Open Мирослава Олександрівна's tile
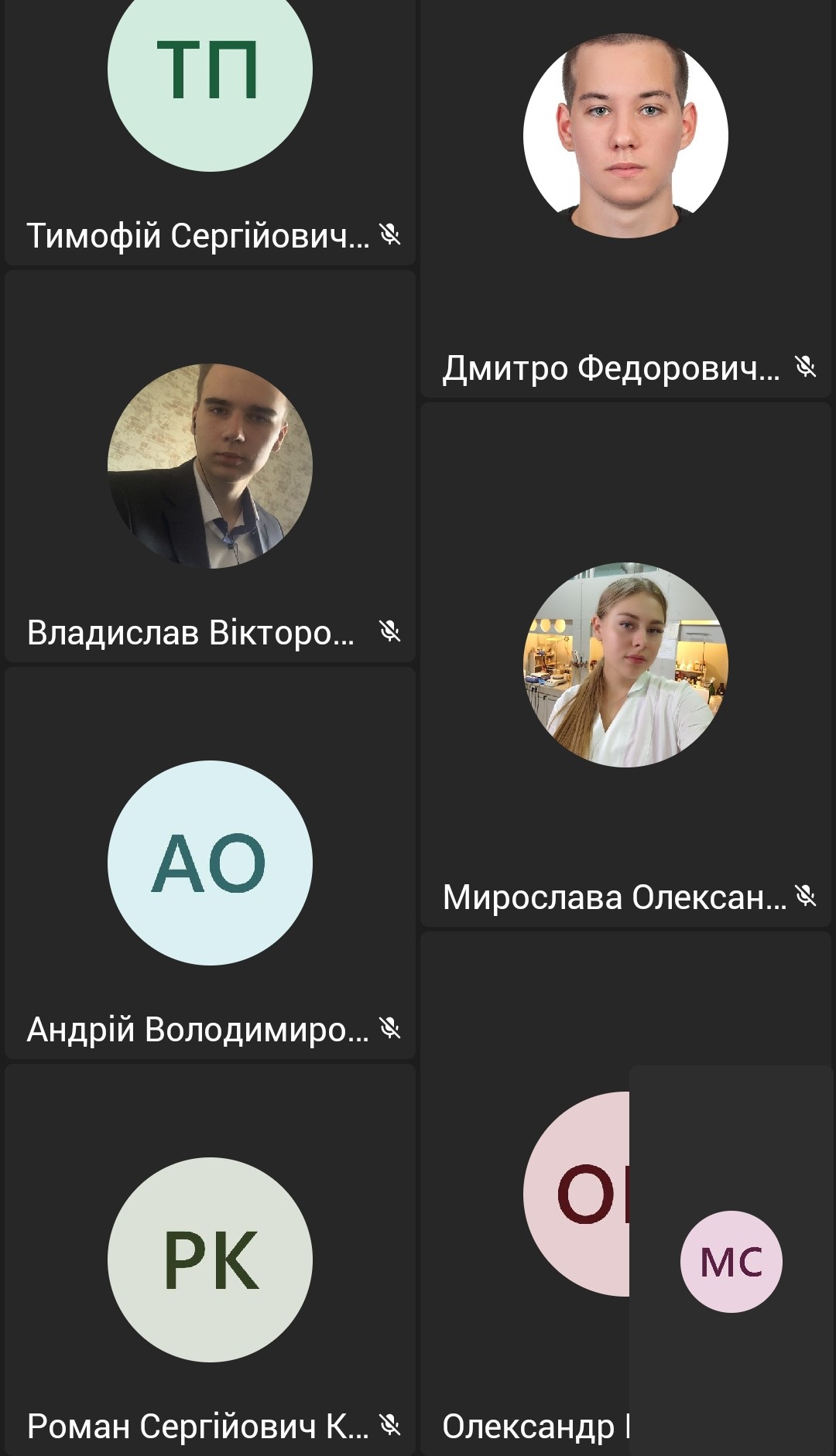Image resolution: width=836 pixels, height=1456 pixels. (x=625, y=665)
